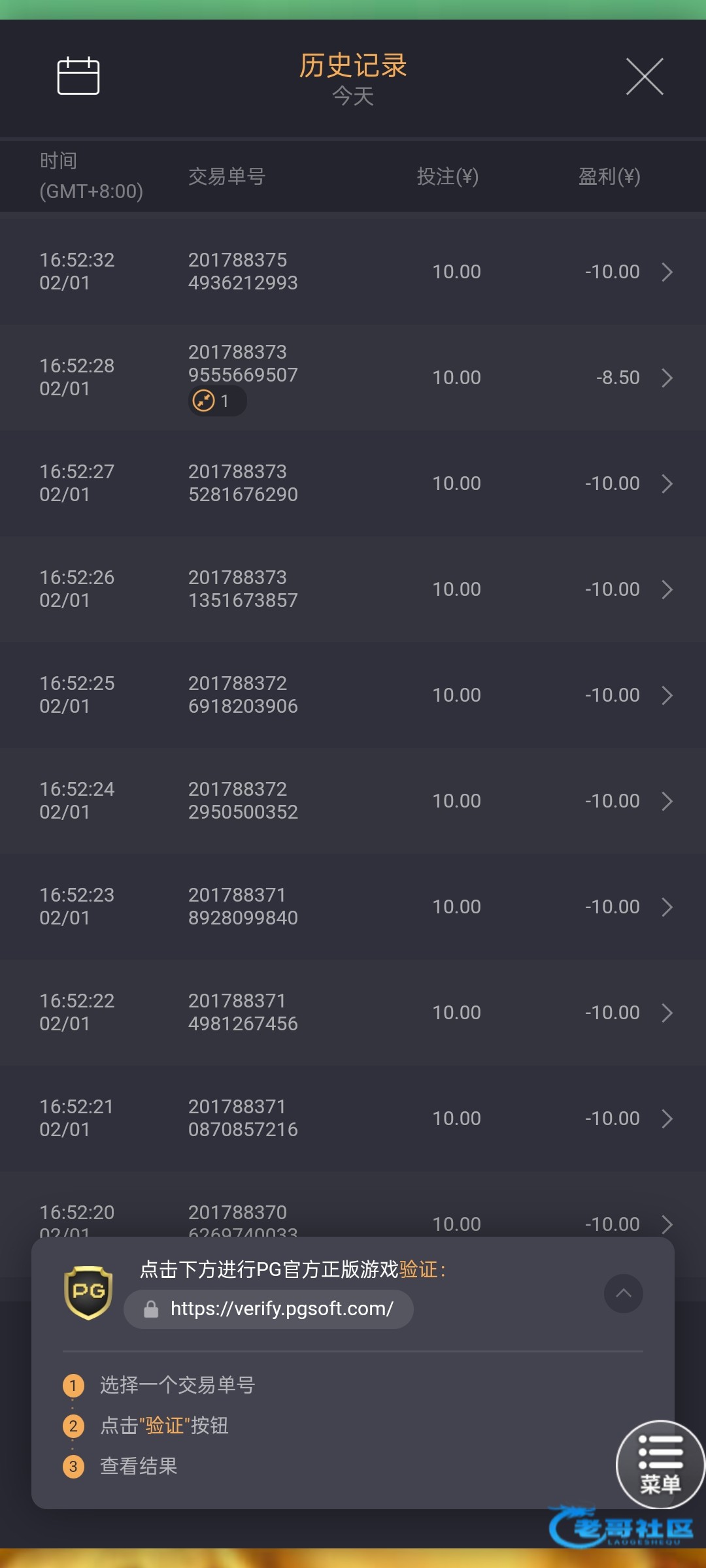Open transaction record at 16:52:27
706x1568 pixels.
tap(353, 483)
